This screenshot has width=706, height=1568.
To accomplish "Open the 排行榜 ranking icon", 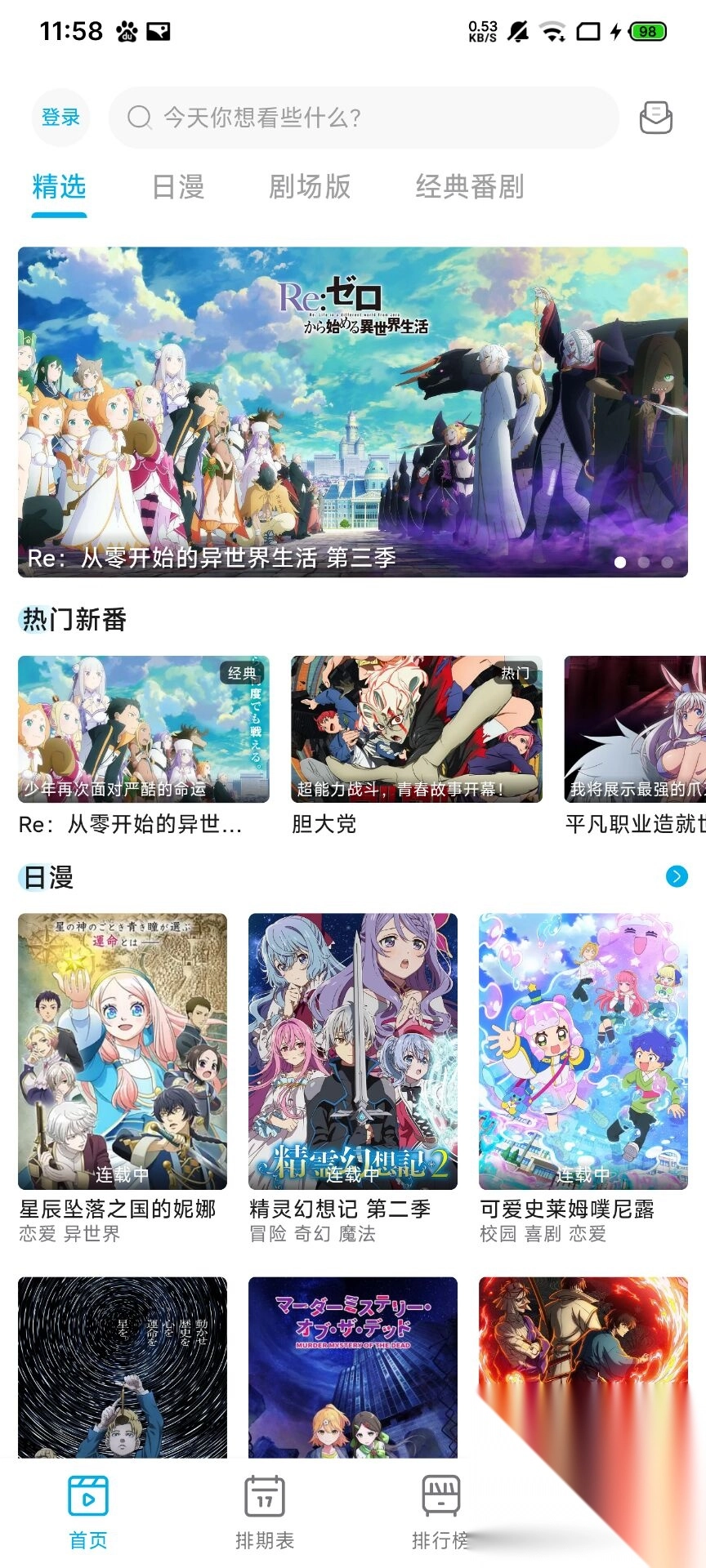I will click(441, 1511).
